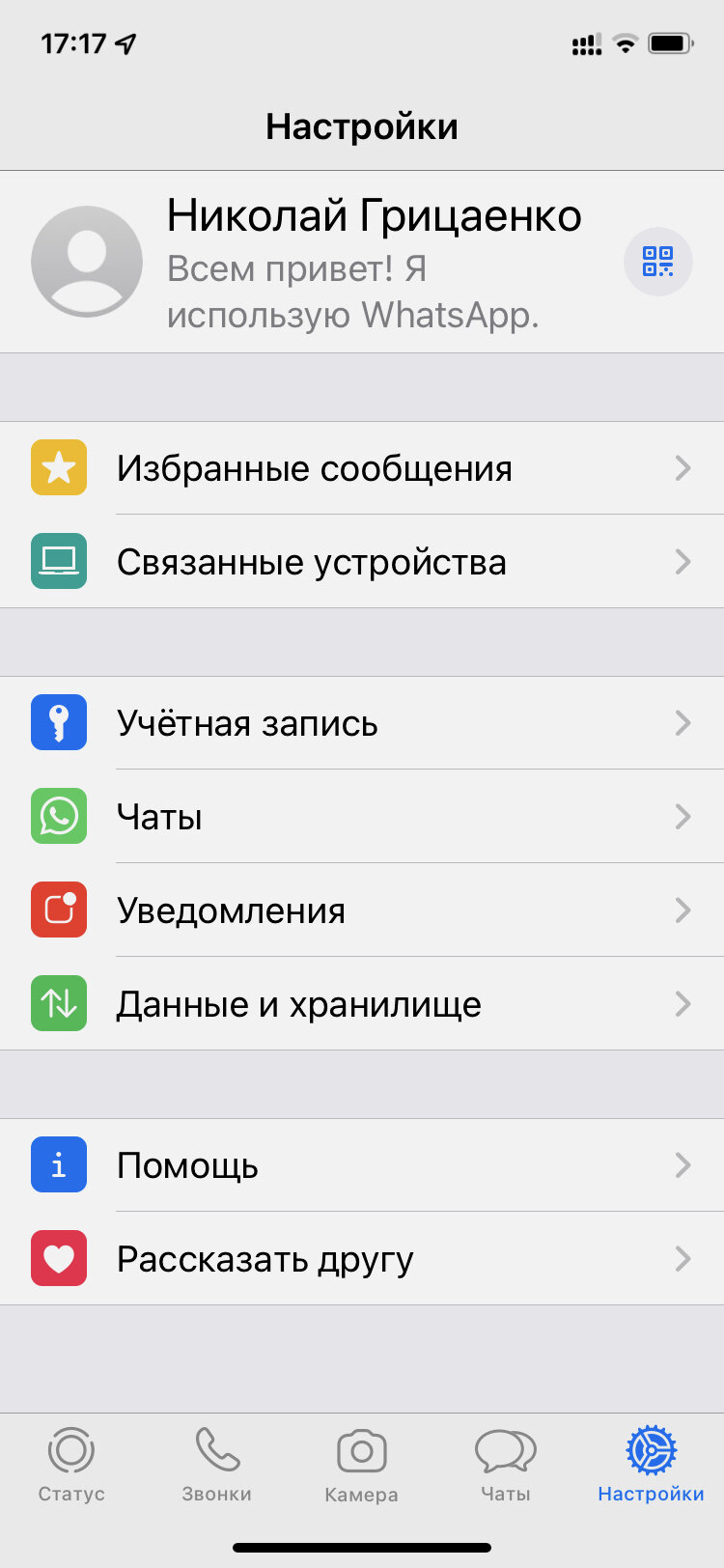Viewport: 724px width, 1568px height.
Task: Switch to the Чаты tab in bottom bar
Action: [x=506, y=1466]
